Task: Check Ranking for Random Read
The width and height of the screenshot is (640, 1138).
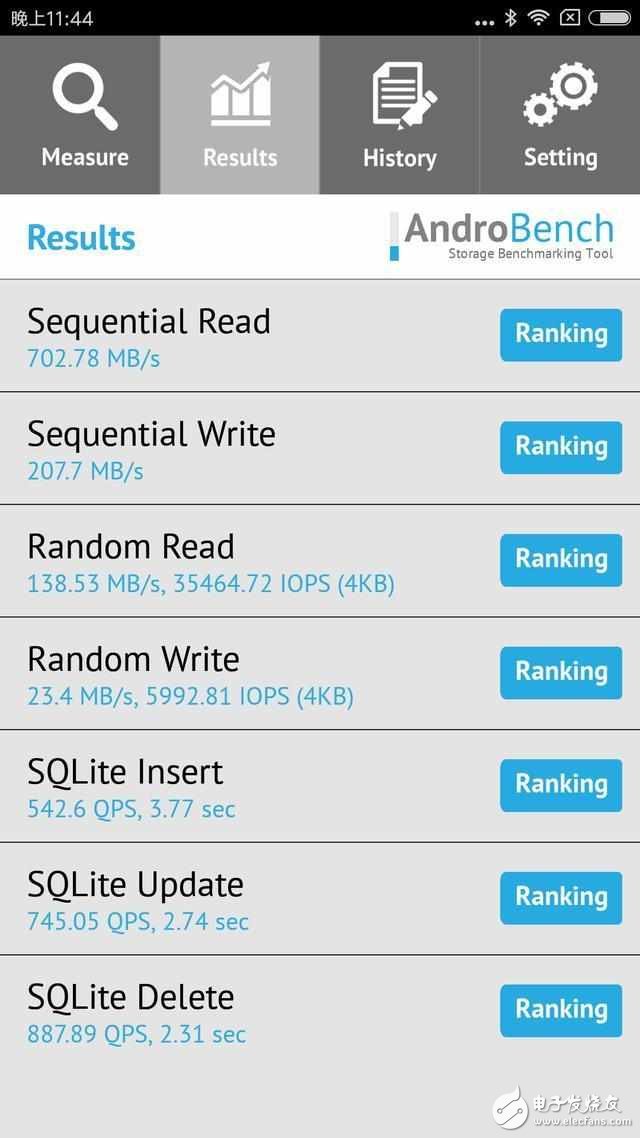Action: 561,559
